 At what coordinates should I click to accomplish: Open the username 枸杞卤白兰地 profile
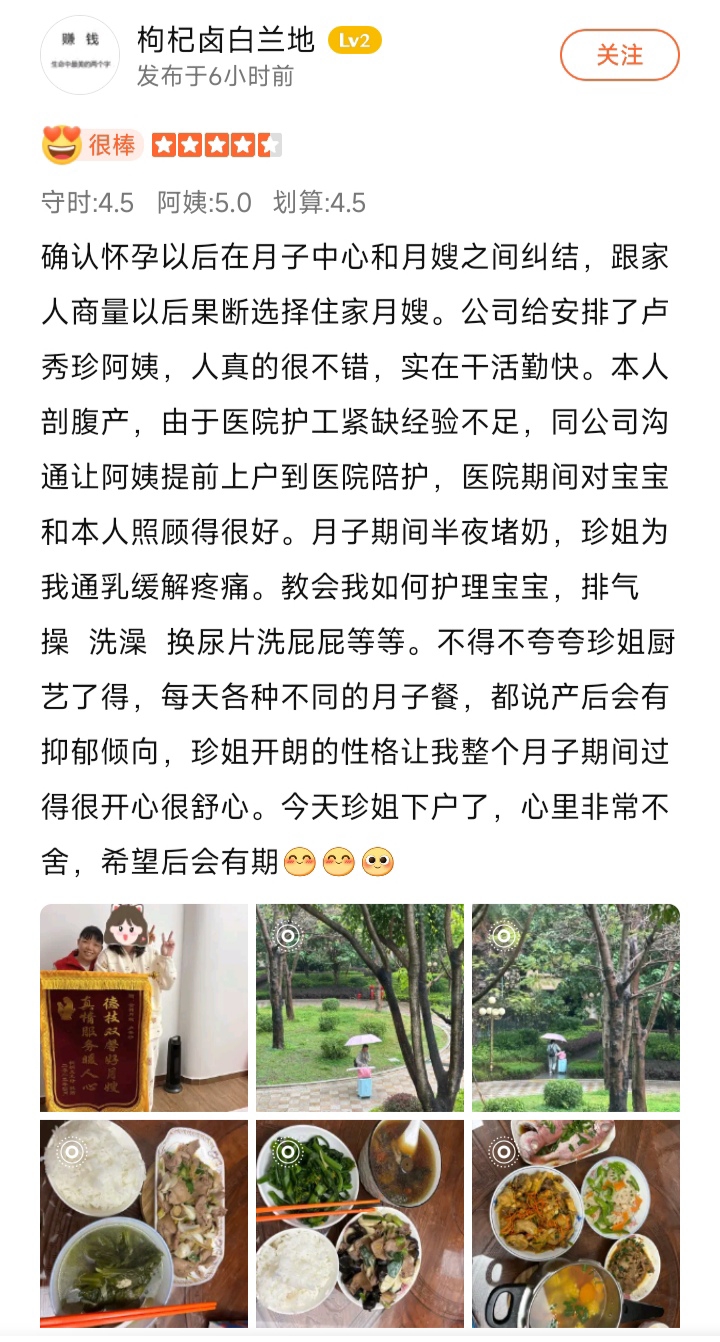[225, 40]
